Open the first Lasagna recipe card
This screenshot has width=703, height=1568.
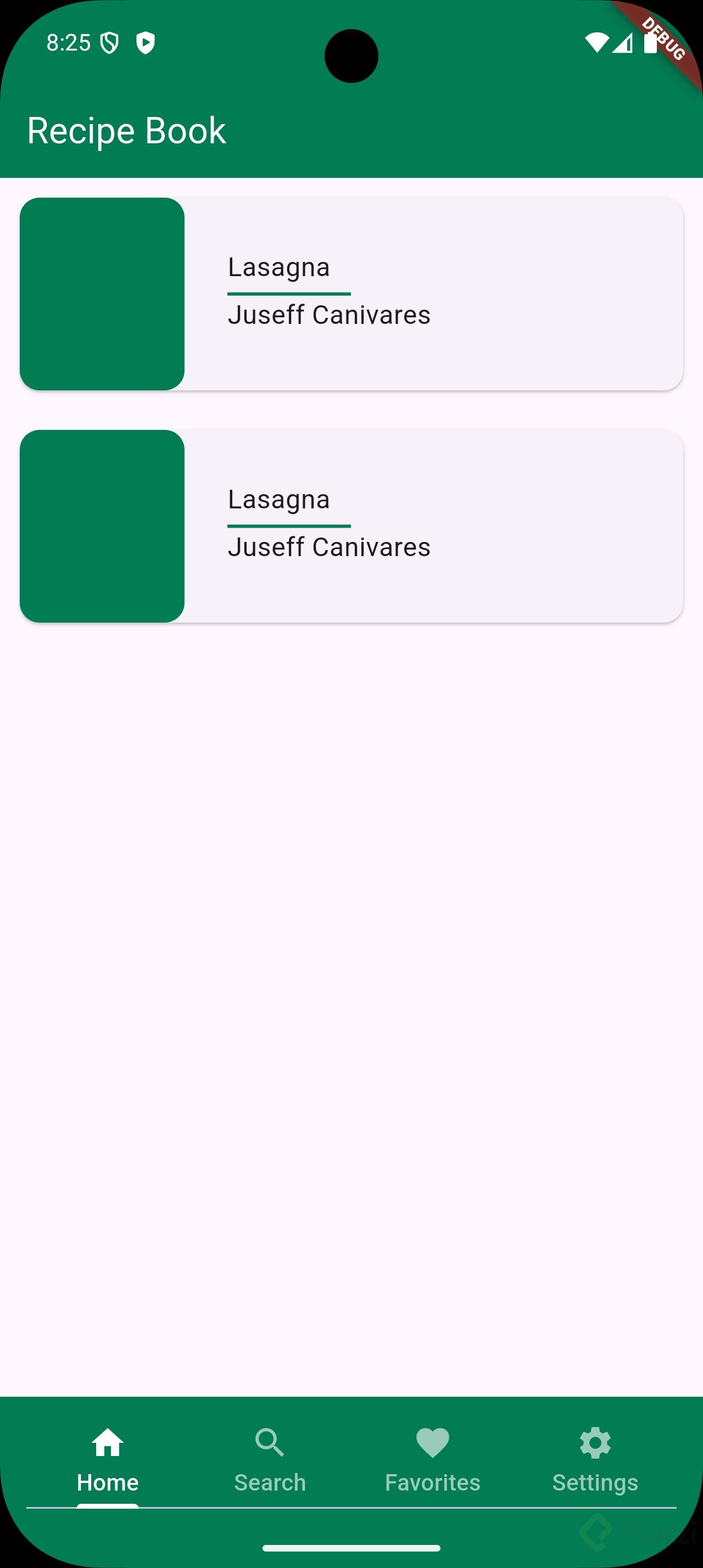tap(351, 293)
